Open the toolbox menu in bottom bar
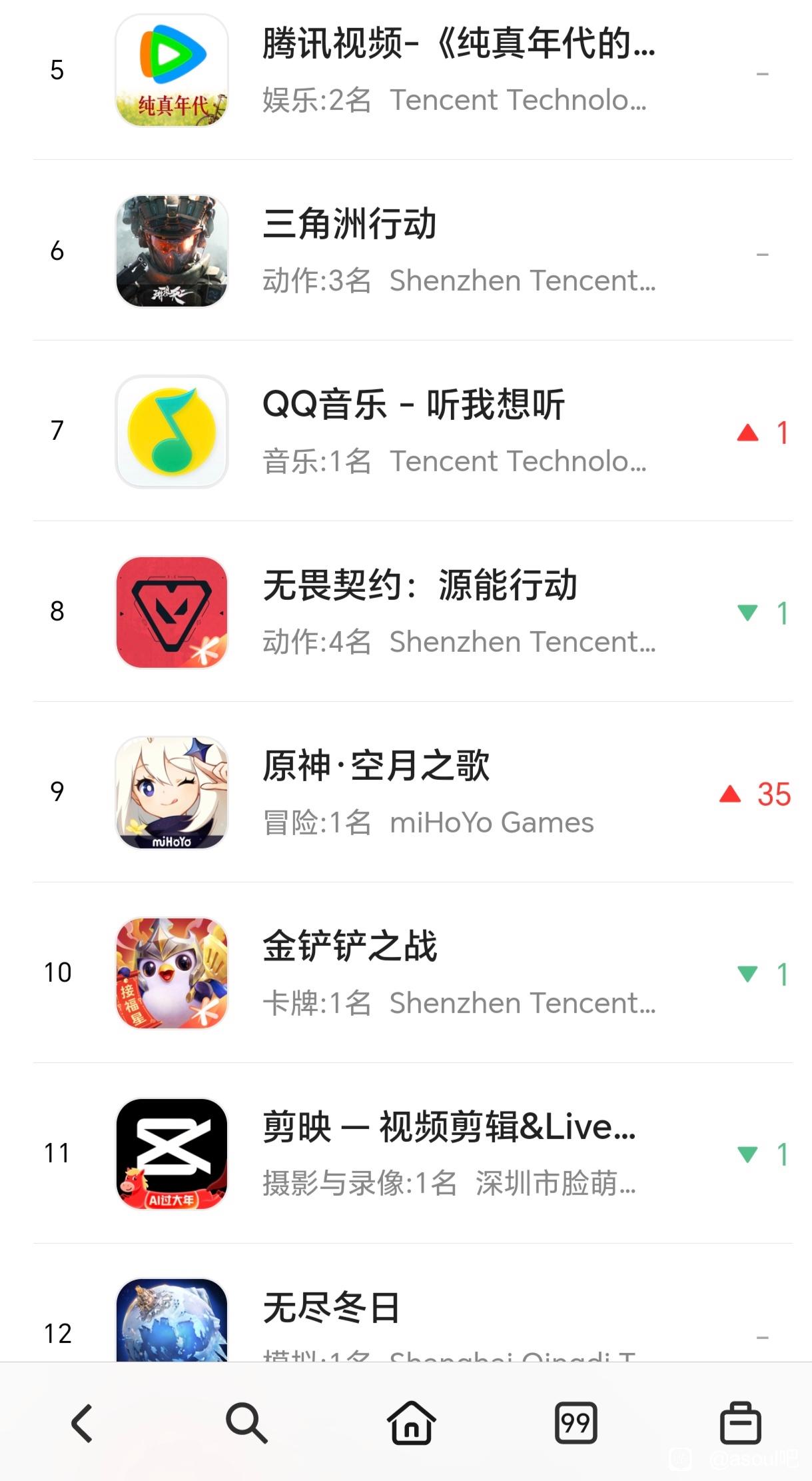Image resolution: width=812 pixels, height=1481 pixels. (x=740, y=1424)
